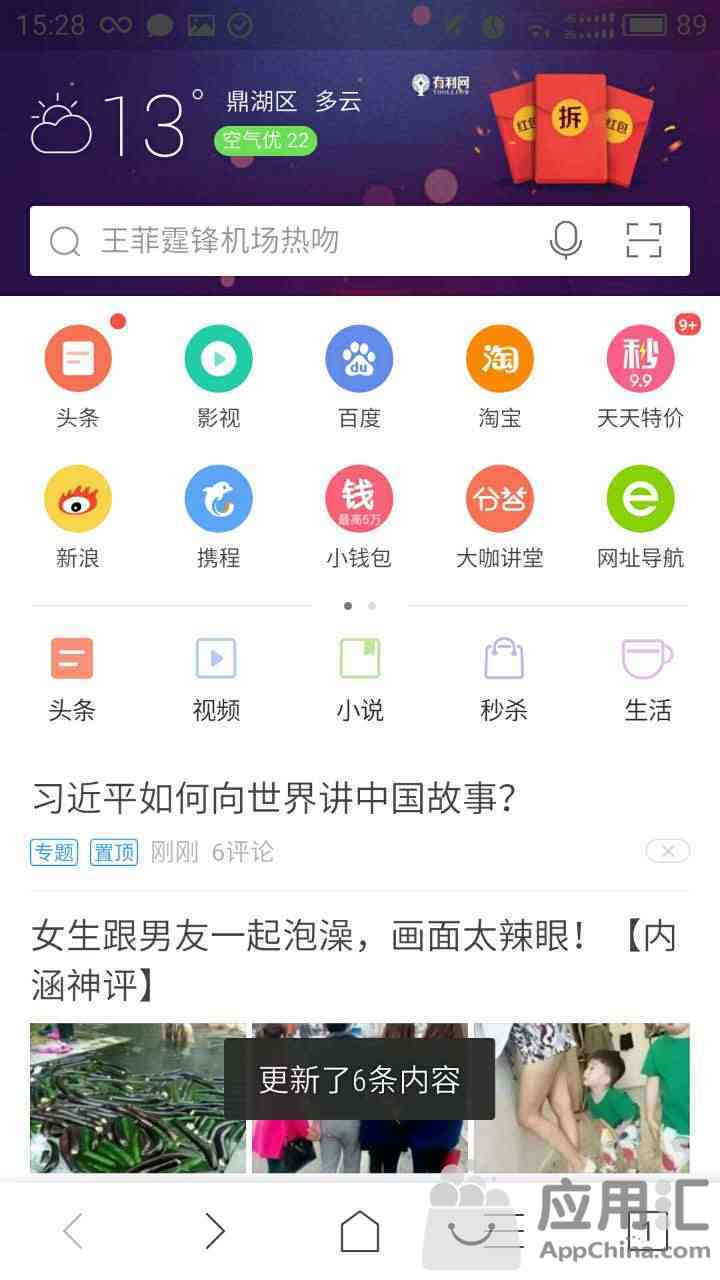The image size is (720, 1280).
Task: Open the QR scan icon in the search bar
Action: (x=644, y=241)
